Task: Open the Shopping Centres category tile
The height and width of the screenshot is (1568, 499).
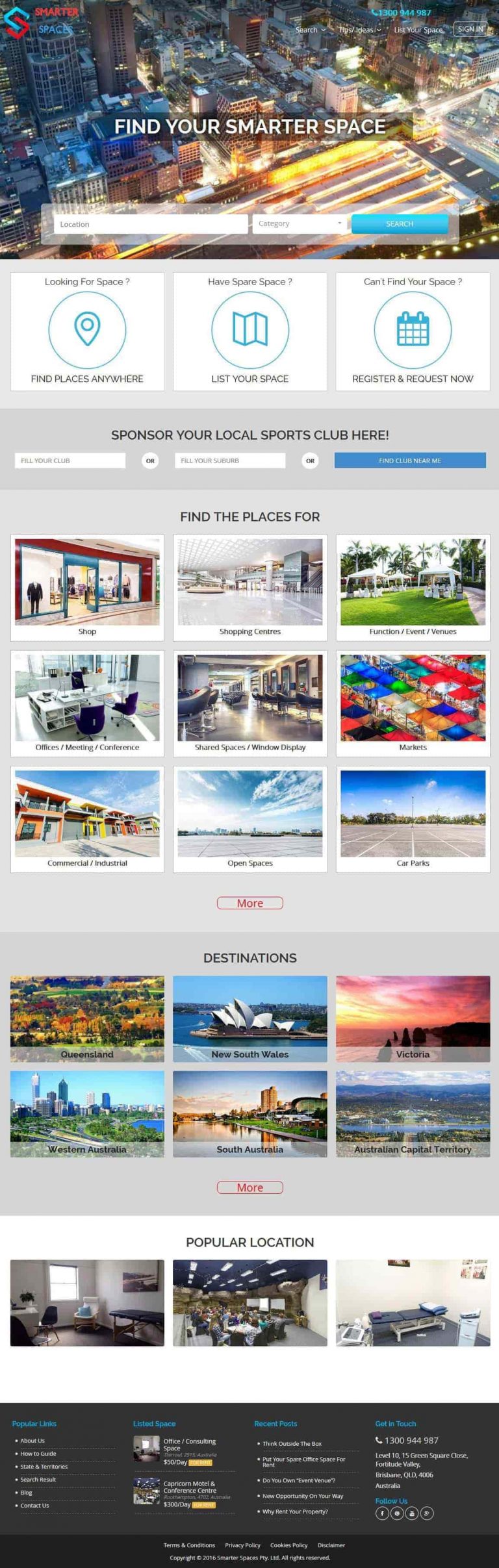Action: [250, 587]
